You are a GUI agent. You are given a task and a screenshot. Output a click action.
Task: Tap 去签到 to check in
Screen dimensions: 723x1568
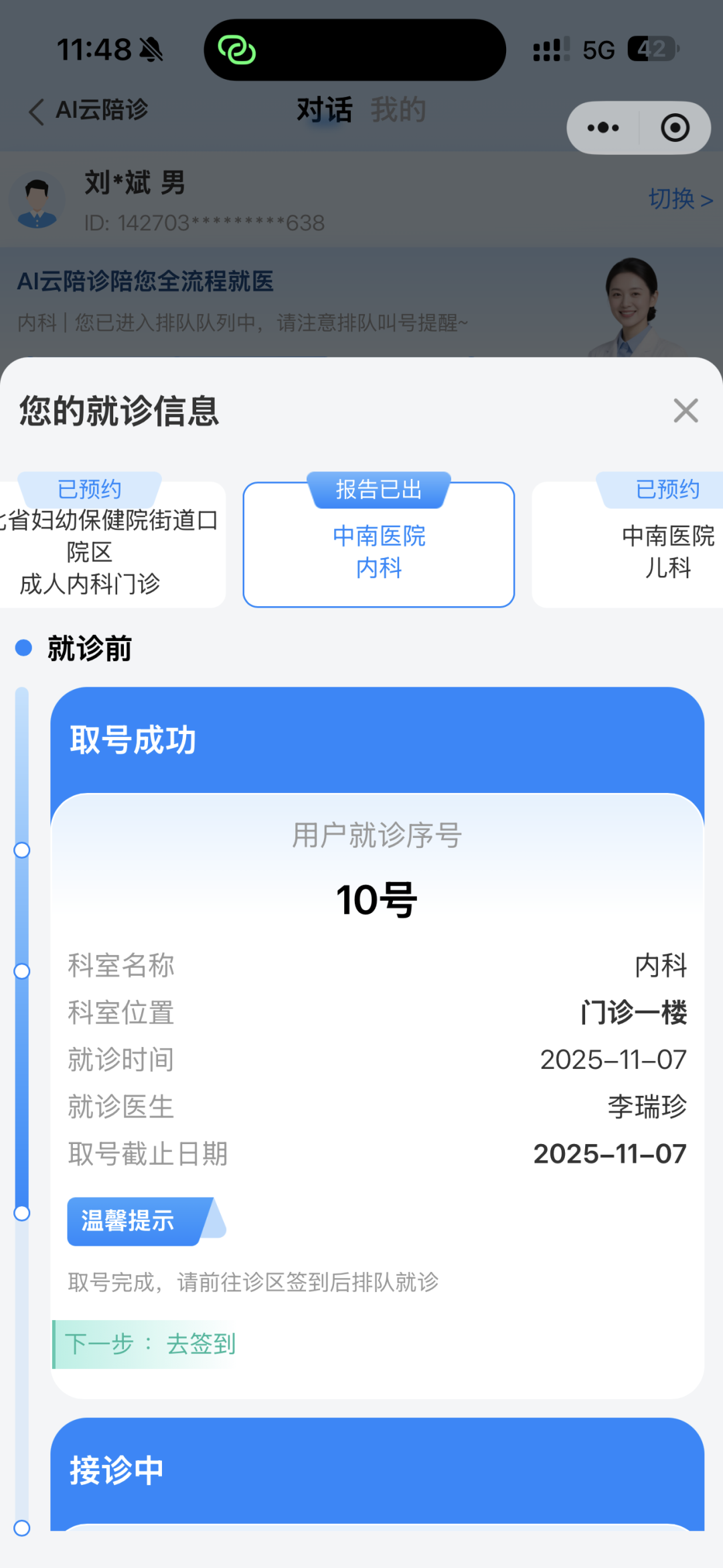tap(201, 1344)
